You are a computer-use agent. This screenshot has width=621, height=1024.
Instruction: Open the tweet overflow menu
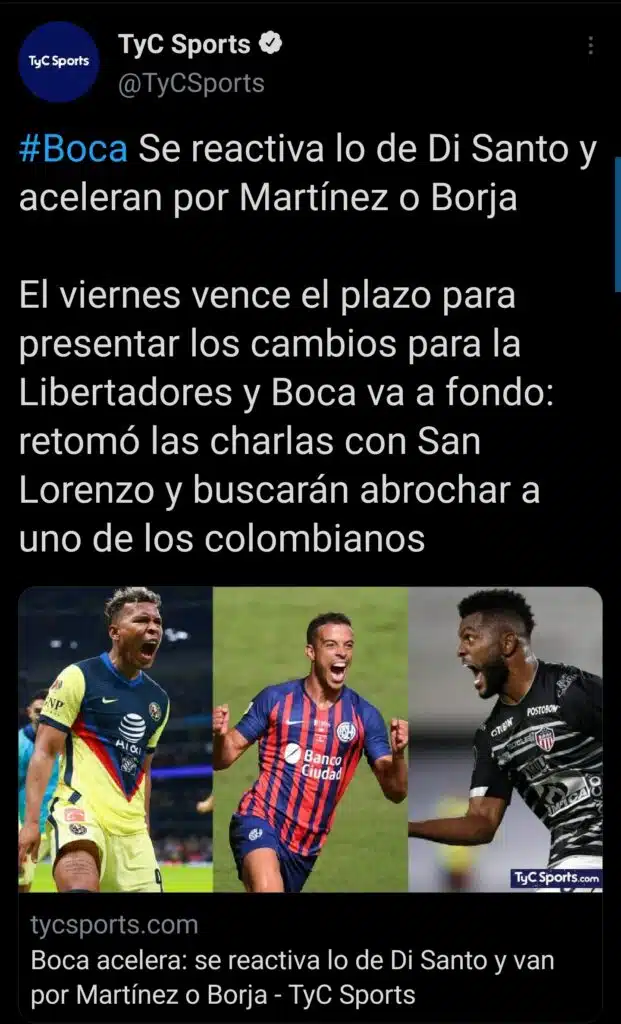tap(590, 46)
